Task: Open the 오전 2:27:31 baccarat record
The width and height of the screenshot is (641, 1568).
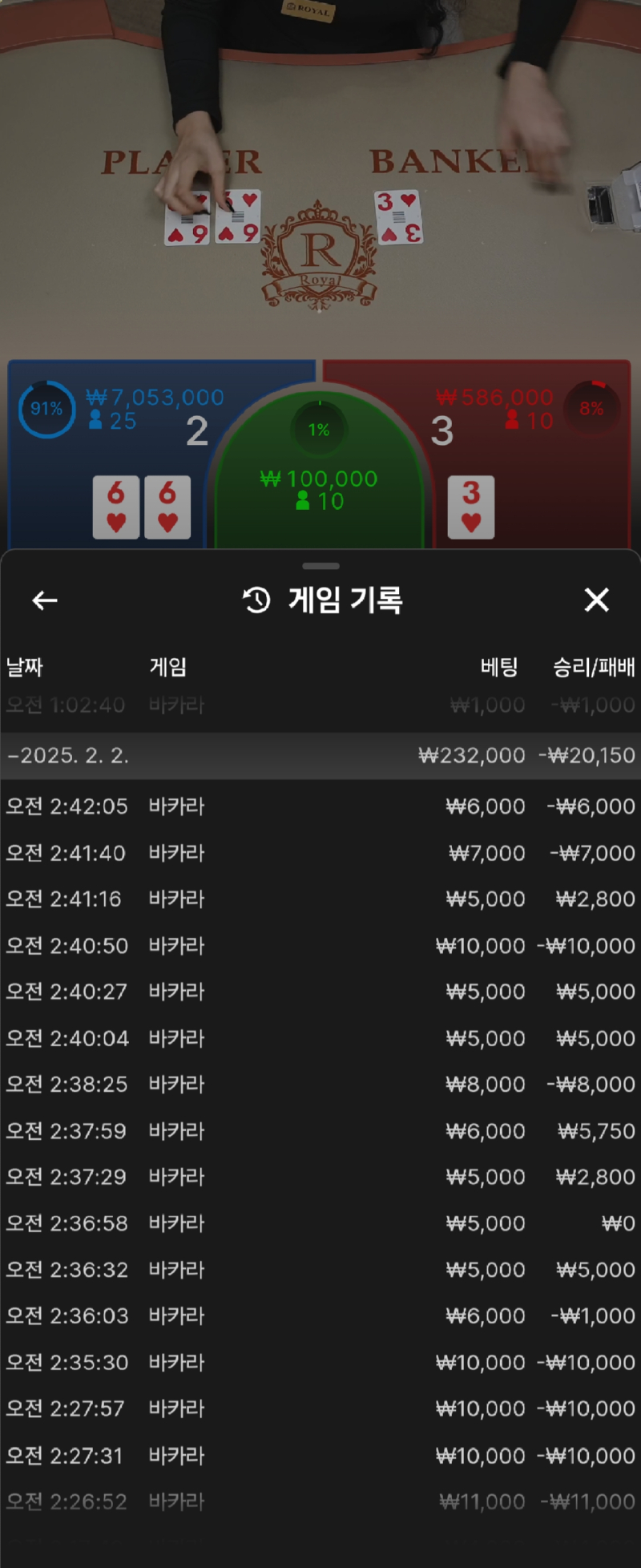Action: click(320, 1456)
